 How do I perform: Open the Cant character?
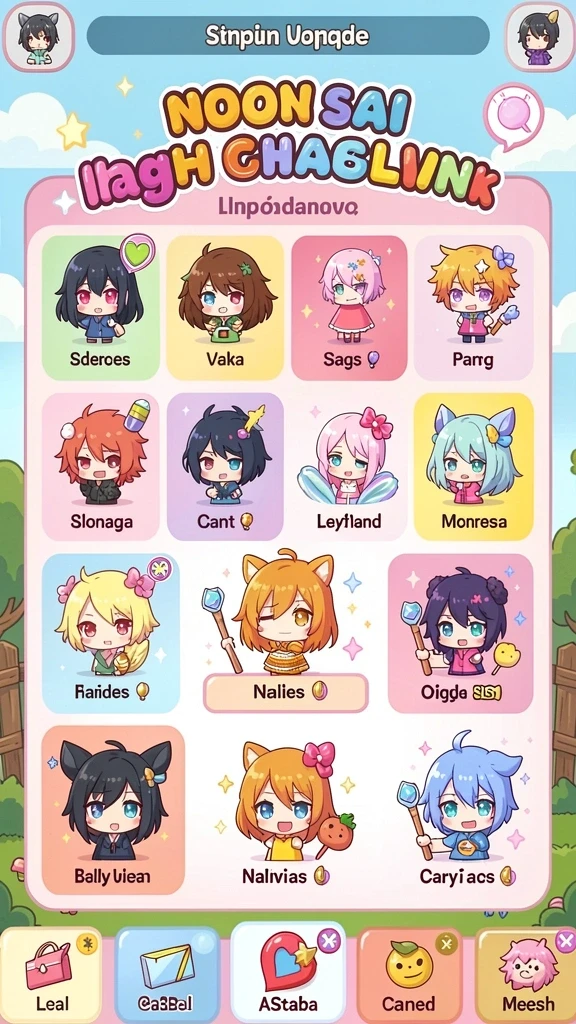225,466
